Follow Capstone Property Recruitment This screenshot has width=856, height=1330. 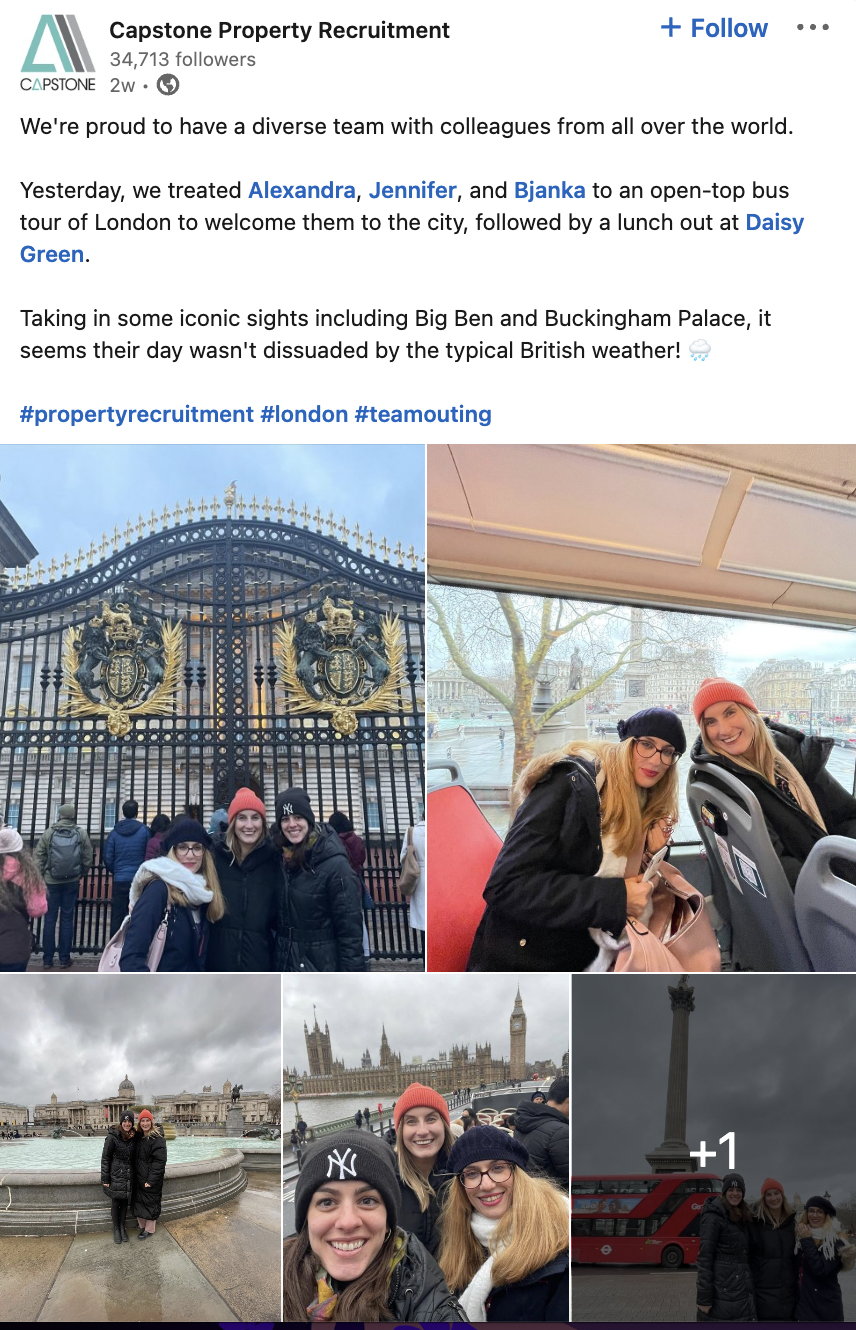(x=714, y=28)
